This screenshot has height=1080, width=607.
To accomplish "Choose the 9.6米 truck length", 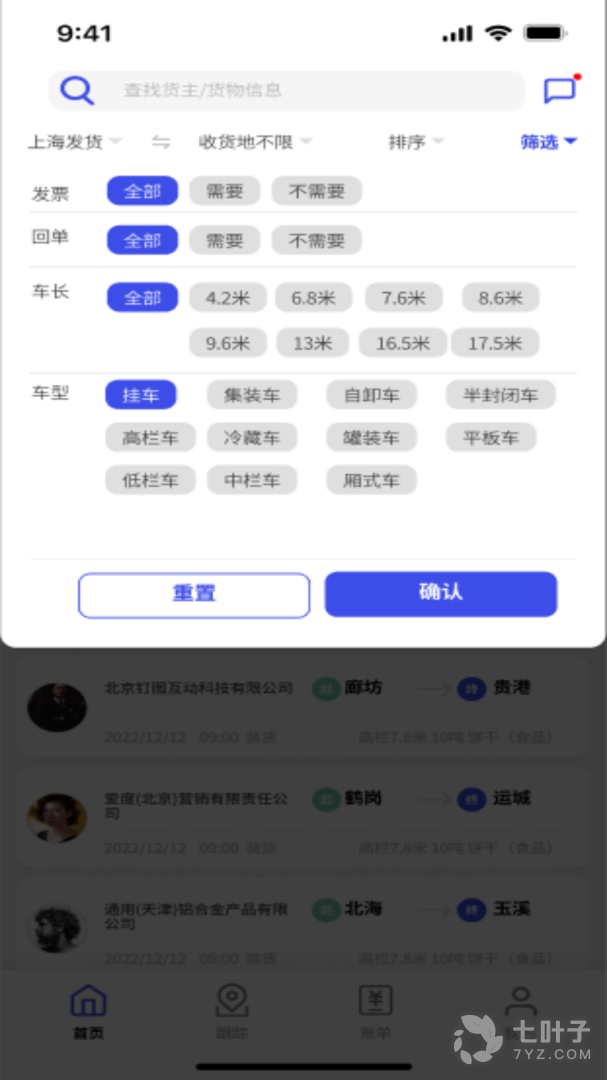I will [x=228, y=343].
